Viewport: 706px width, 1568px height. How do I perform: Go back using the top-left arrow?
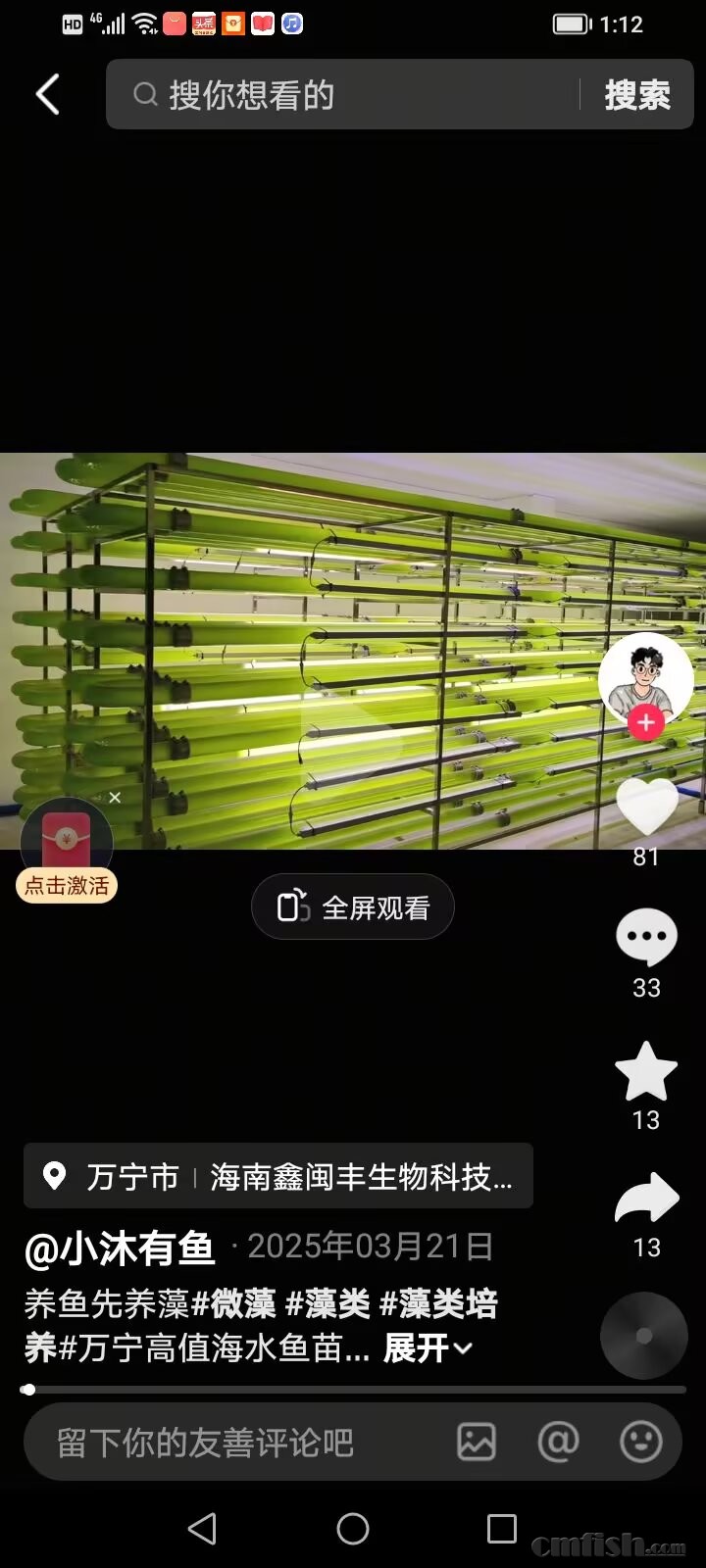(x=47, y=95)
